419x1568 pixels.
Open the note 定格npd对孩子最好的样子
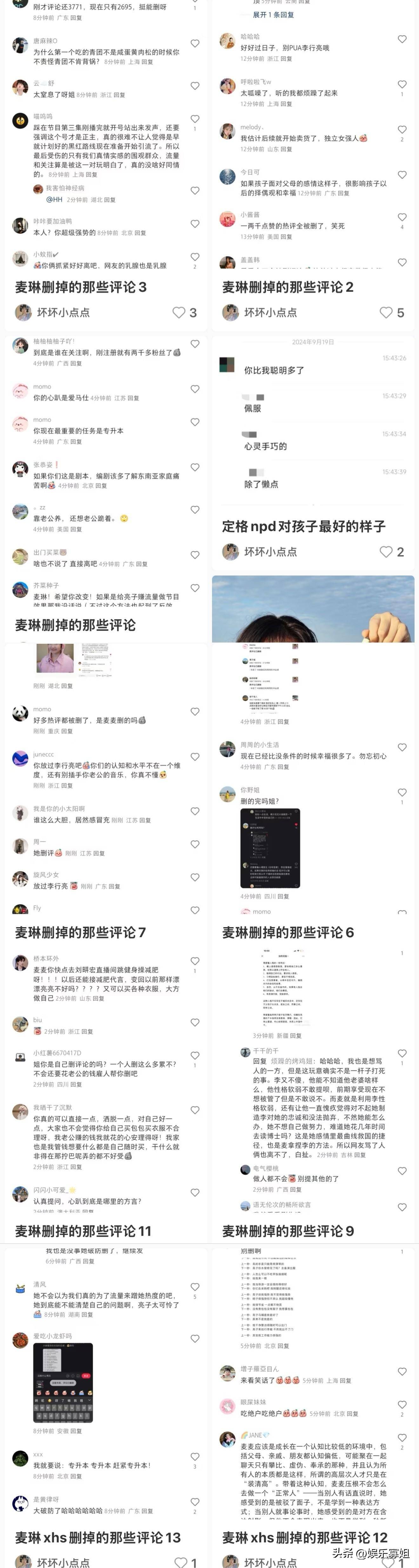[303, 527]
